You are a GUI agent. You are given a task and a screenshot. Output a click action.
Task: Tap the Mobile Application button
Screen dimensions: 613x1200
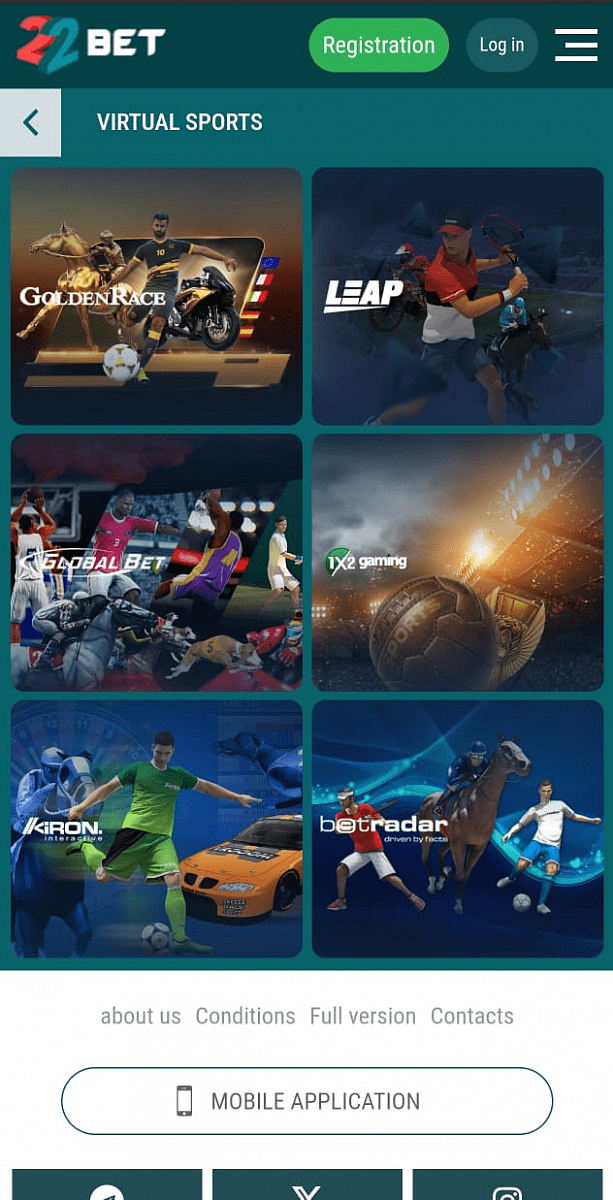pyautogui.click(x=307, y=1101)
